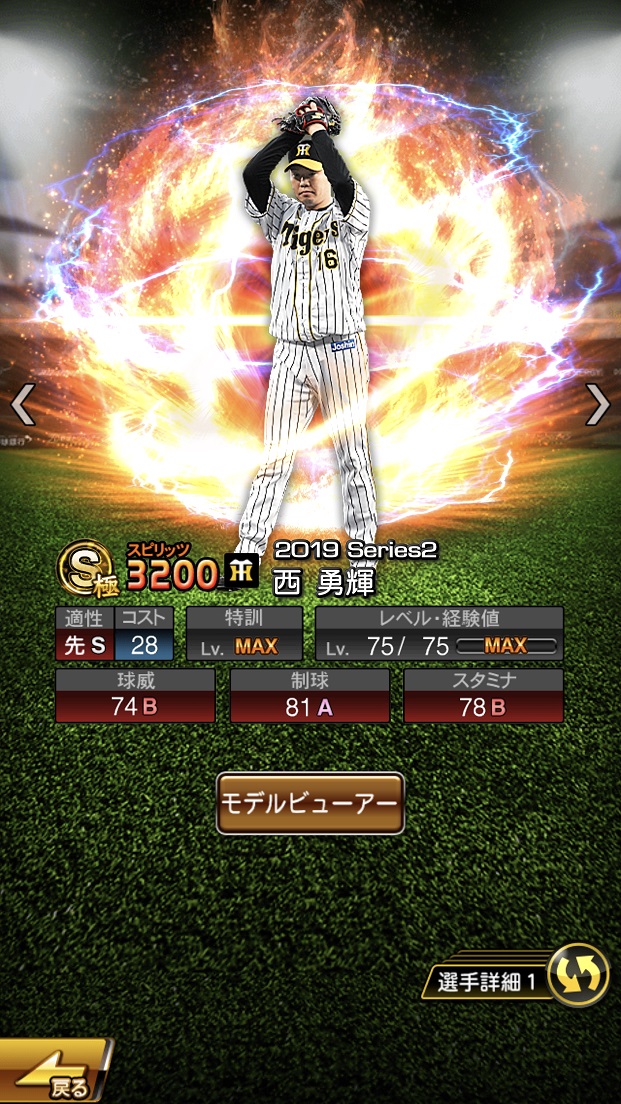Switch view with the 選手詳細1 toggle button

577,975
